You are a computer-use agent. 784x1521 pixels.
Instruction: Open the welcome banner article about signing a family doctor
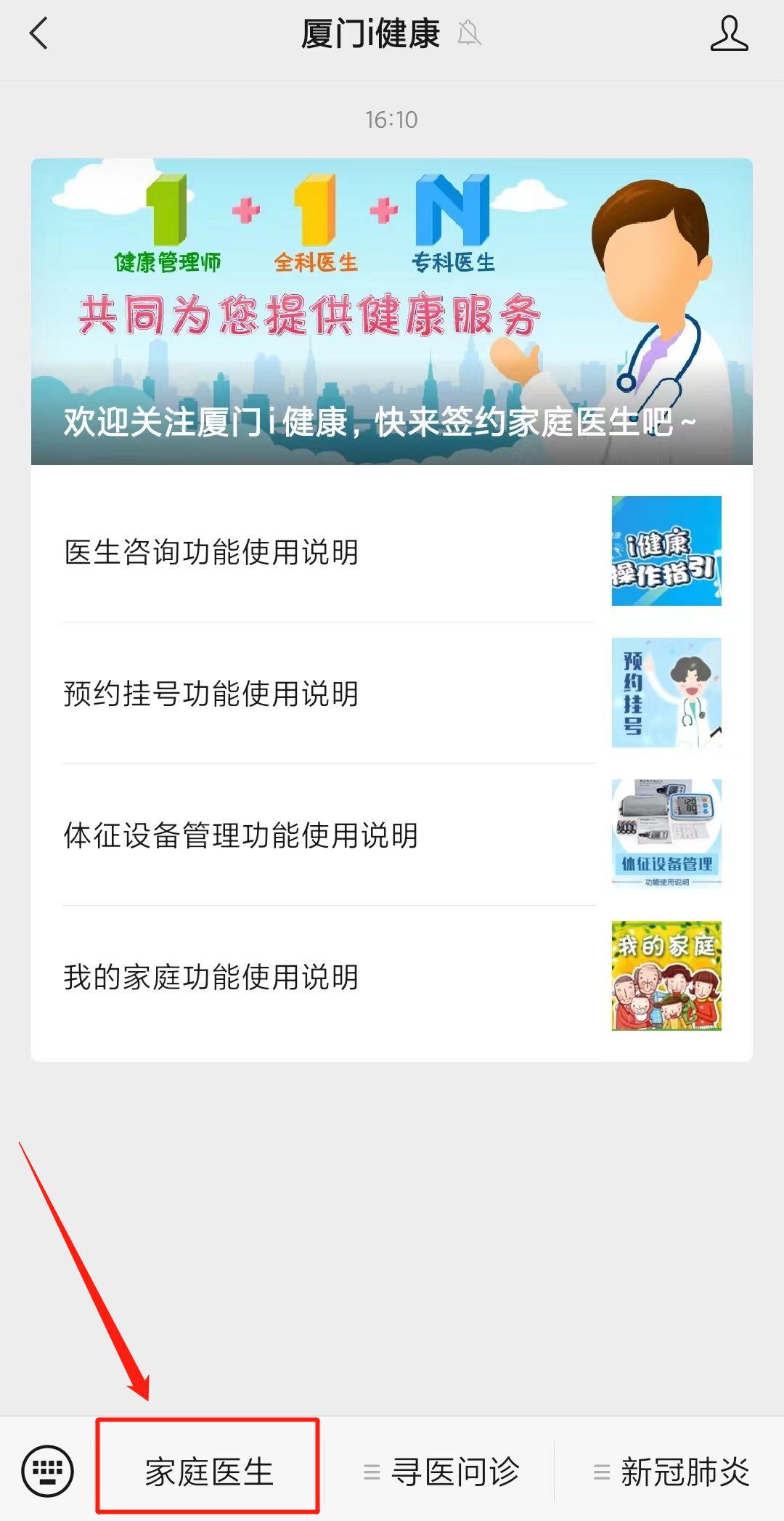pyautogui.click(x=391, y=312)
